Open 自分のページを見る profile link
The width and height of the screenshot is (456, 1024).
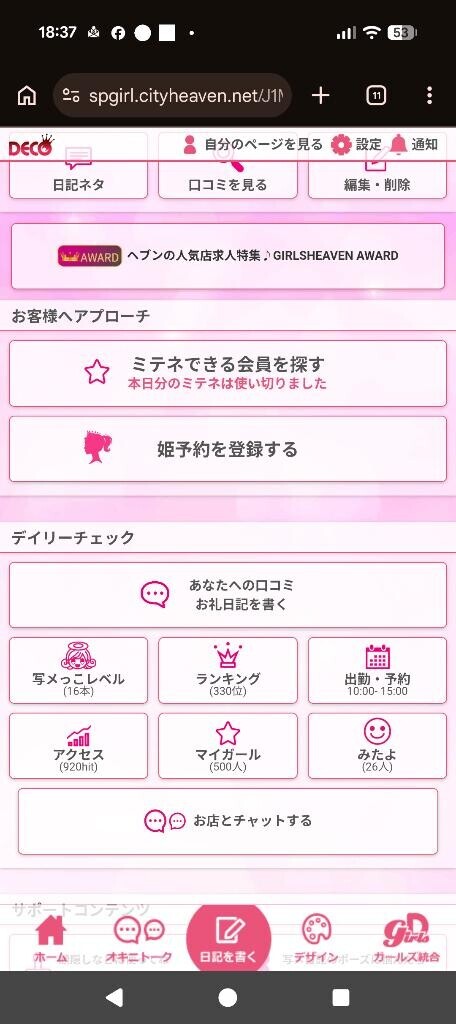click(x=252, y=144)
